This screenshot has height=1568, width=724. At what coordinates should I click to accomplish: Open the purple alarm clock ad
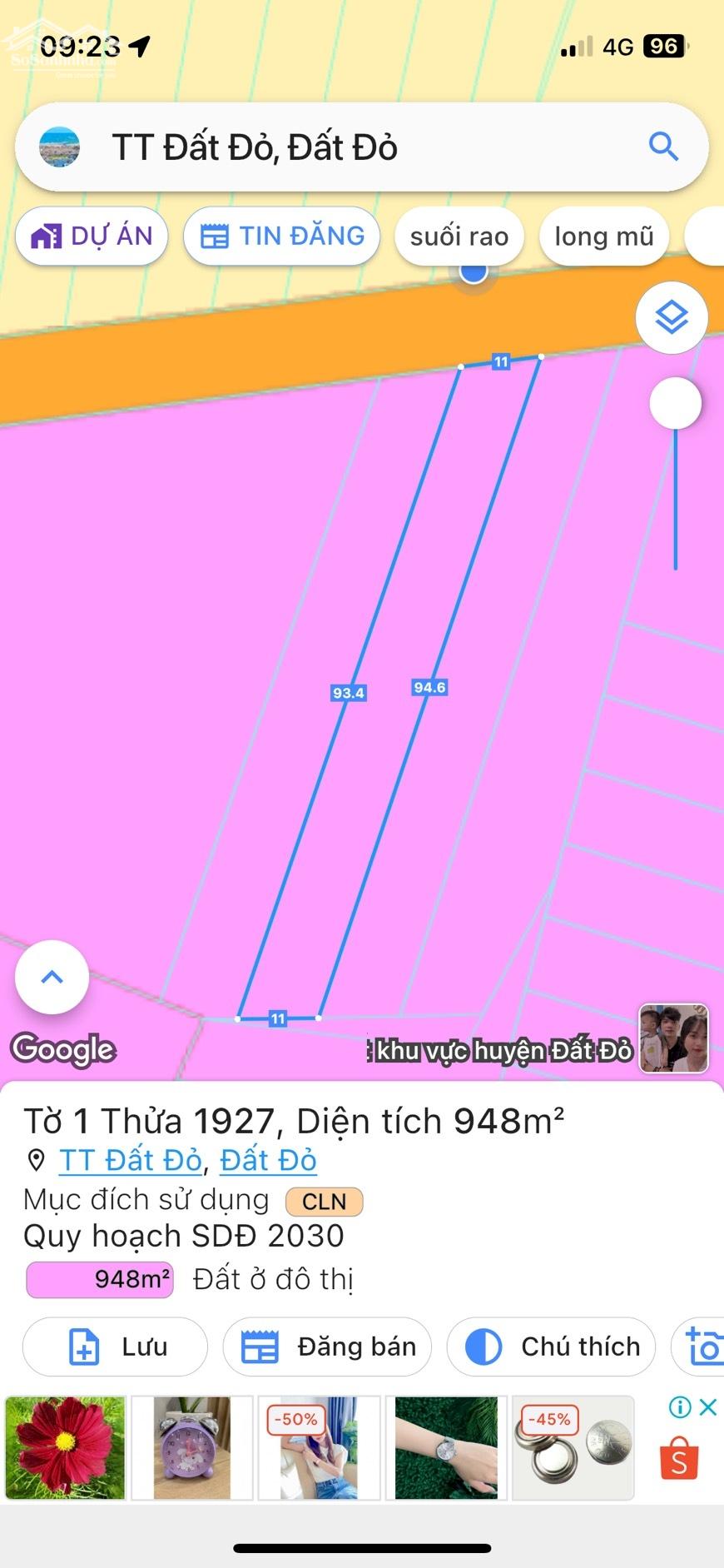pos(191,1449)
